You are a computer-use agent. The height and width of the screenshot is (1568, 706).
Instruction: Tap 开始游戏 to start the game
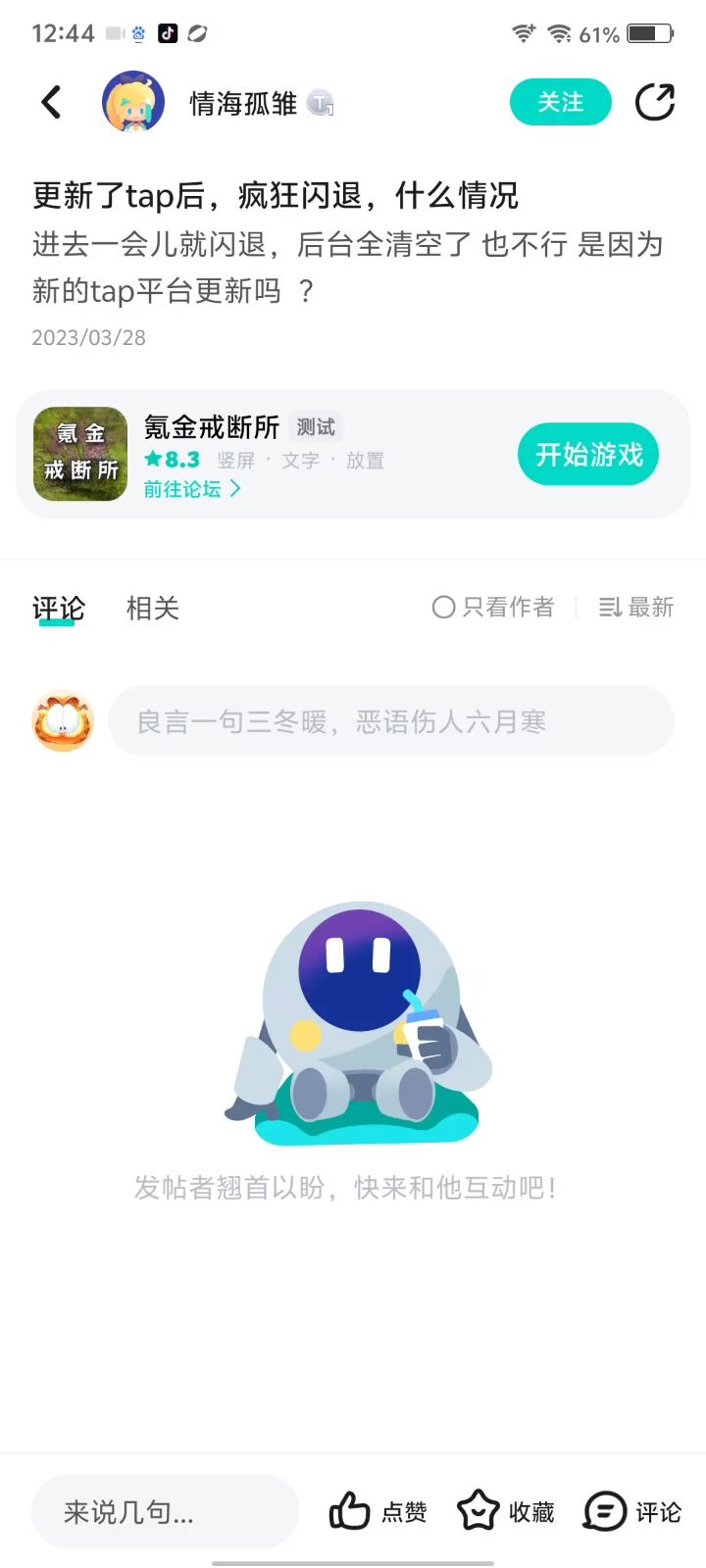pyautogui.click(x=588, y=455)
